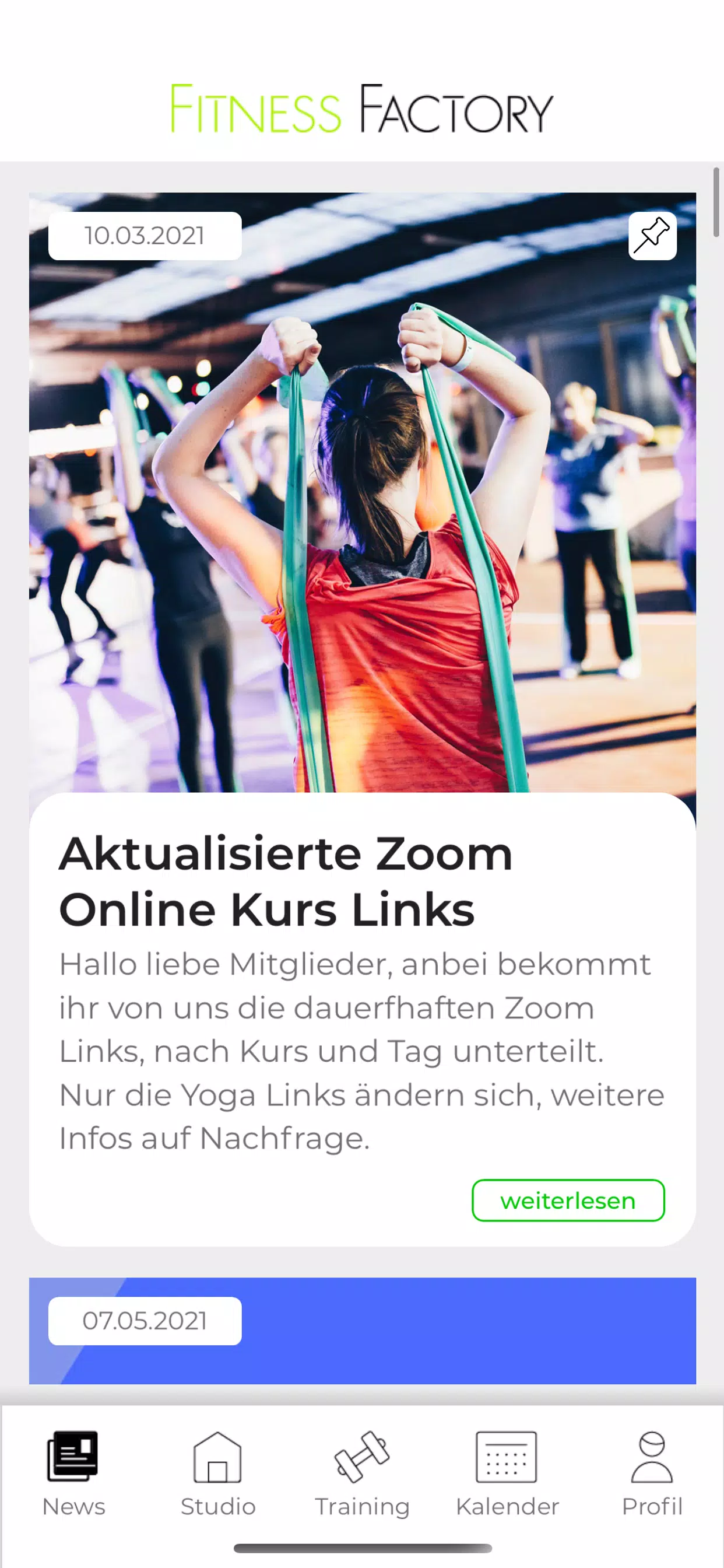
Task: Select the News tab
Action: (x=73, y=1473)
